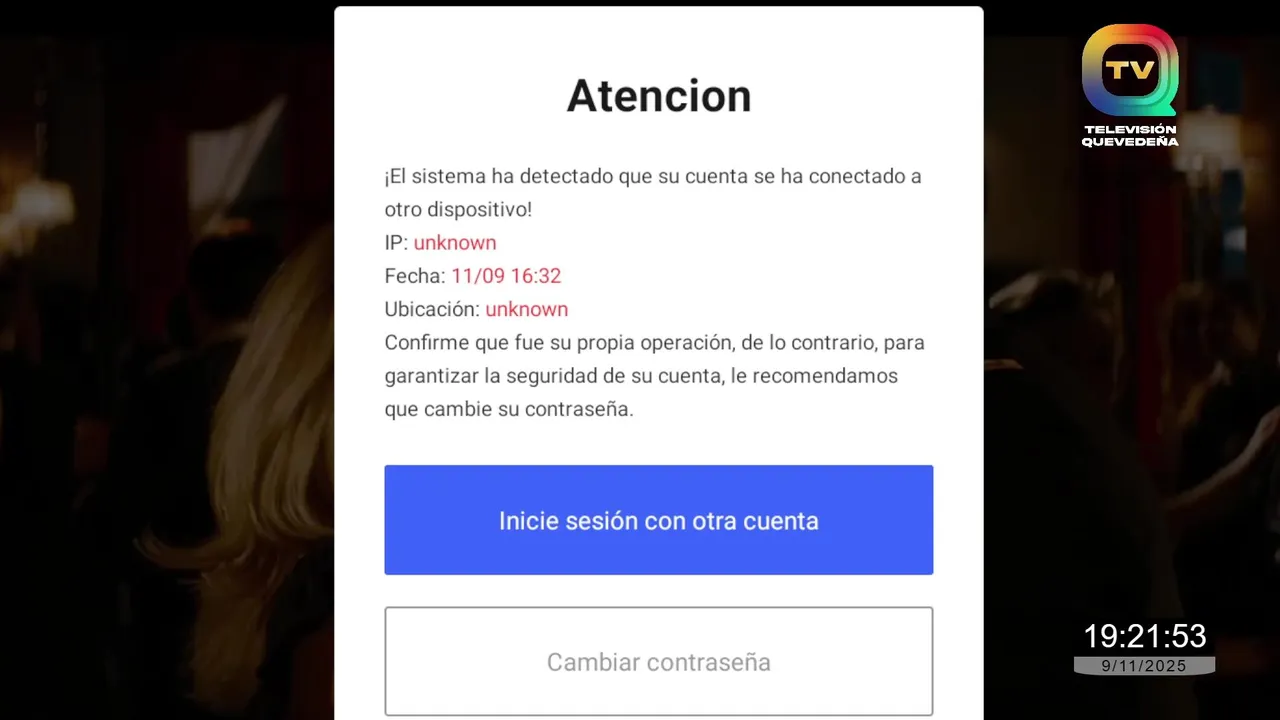The height and width of the screenshot is (720, 1280).
Task: Tap Inicie sesión con otra cuenta
Action: (658, 520)
